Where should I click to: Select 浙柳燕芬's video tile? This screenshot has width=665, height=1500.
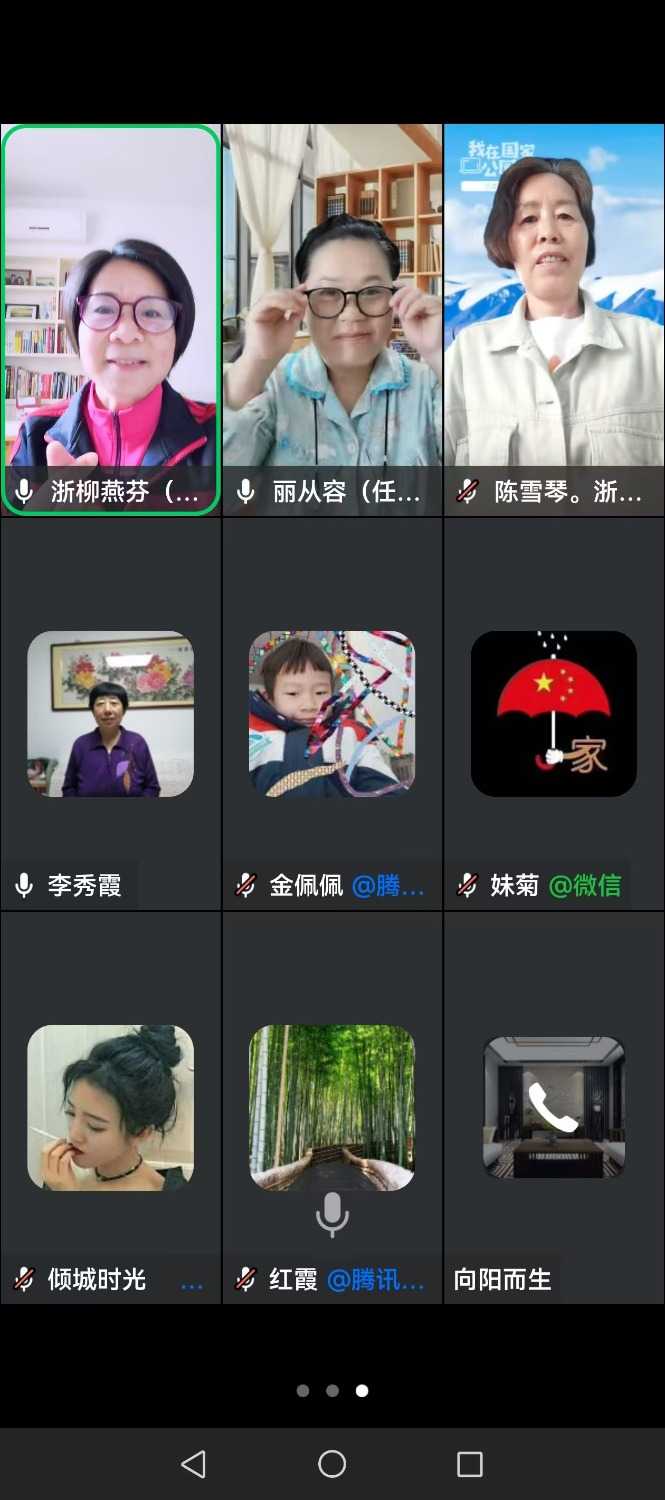coord(111,320)
